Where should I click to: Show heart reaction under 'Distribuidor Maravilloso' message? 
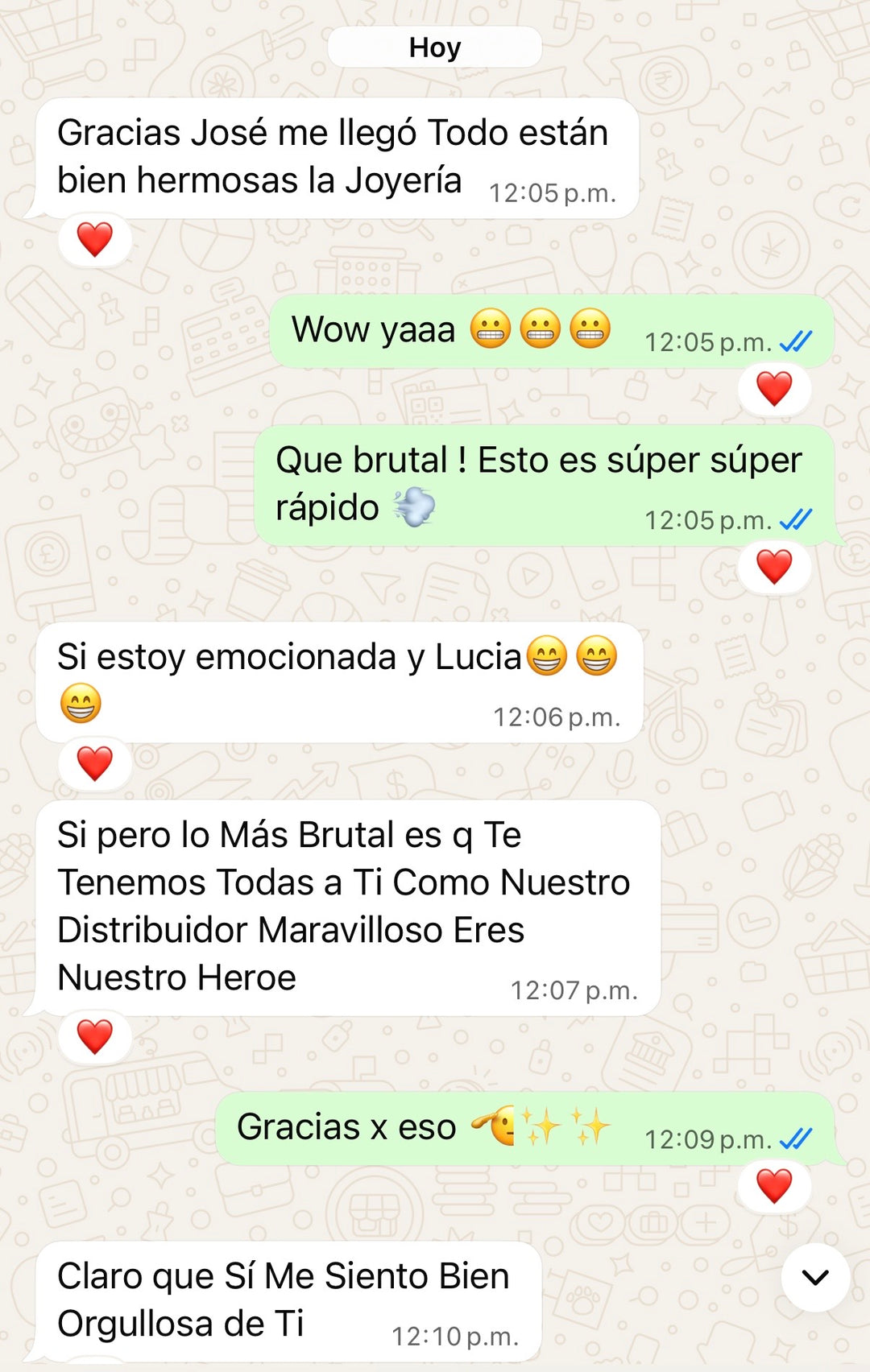tap(95, 1036)
